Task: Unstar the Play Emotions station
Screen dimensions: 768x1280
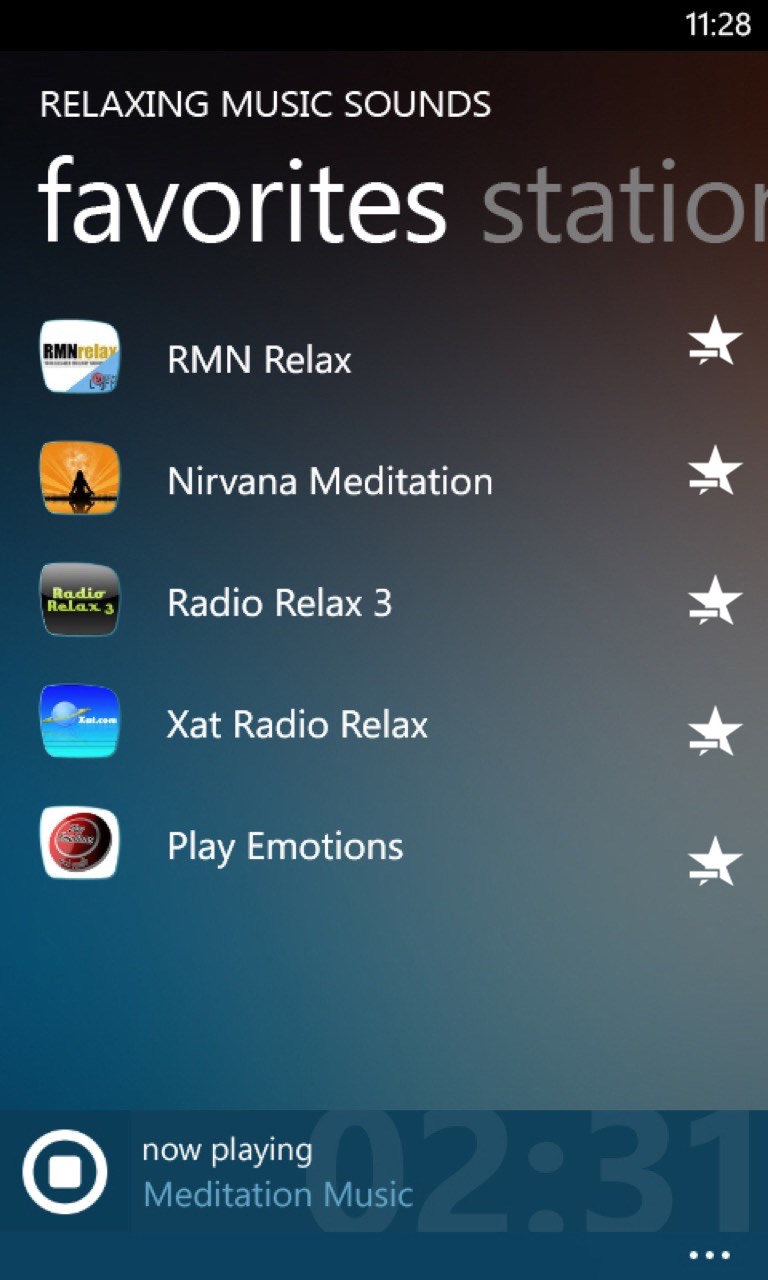Action: (715, 861)
